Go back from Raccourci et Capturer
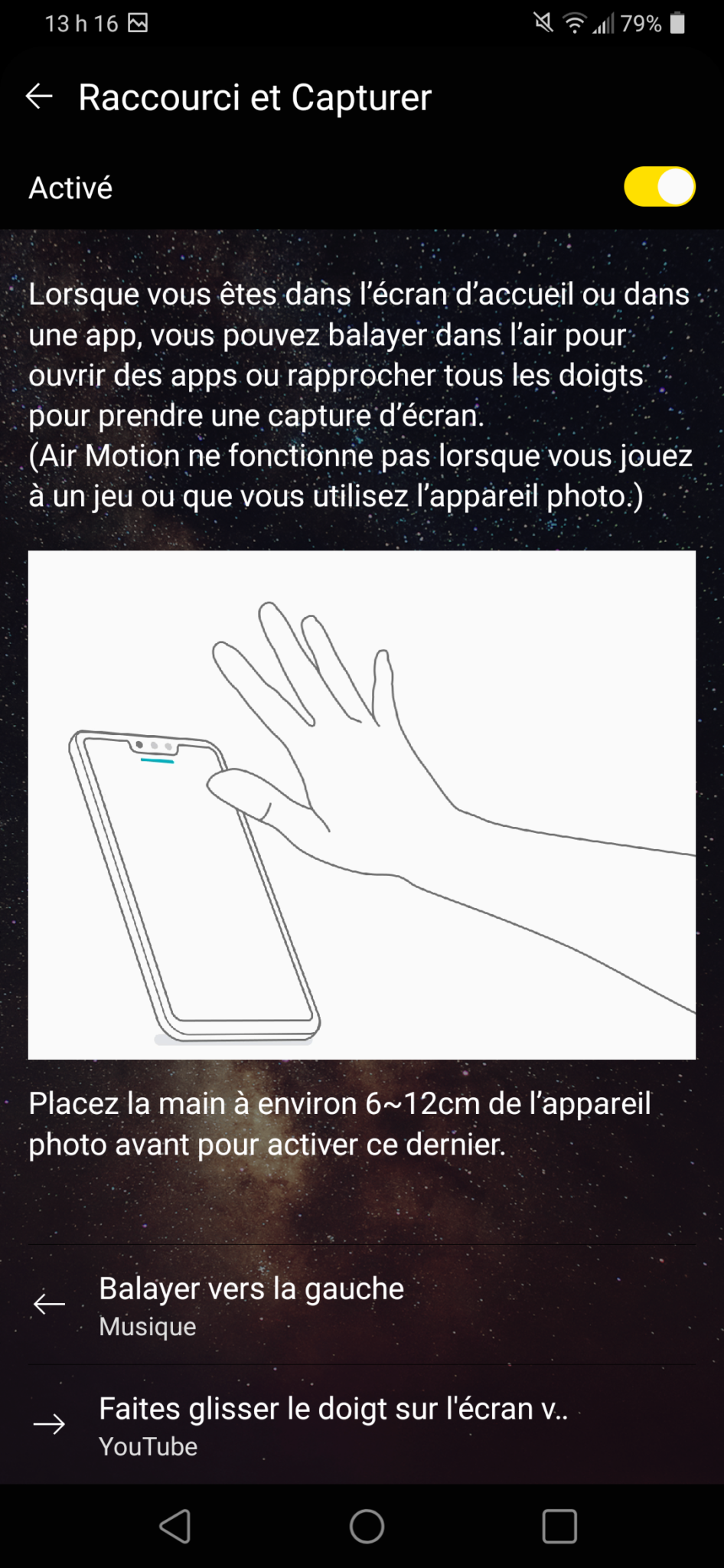The width and height of the screenshot is (724, 1568). tap(39, 96)
